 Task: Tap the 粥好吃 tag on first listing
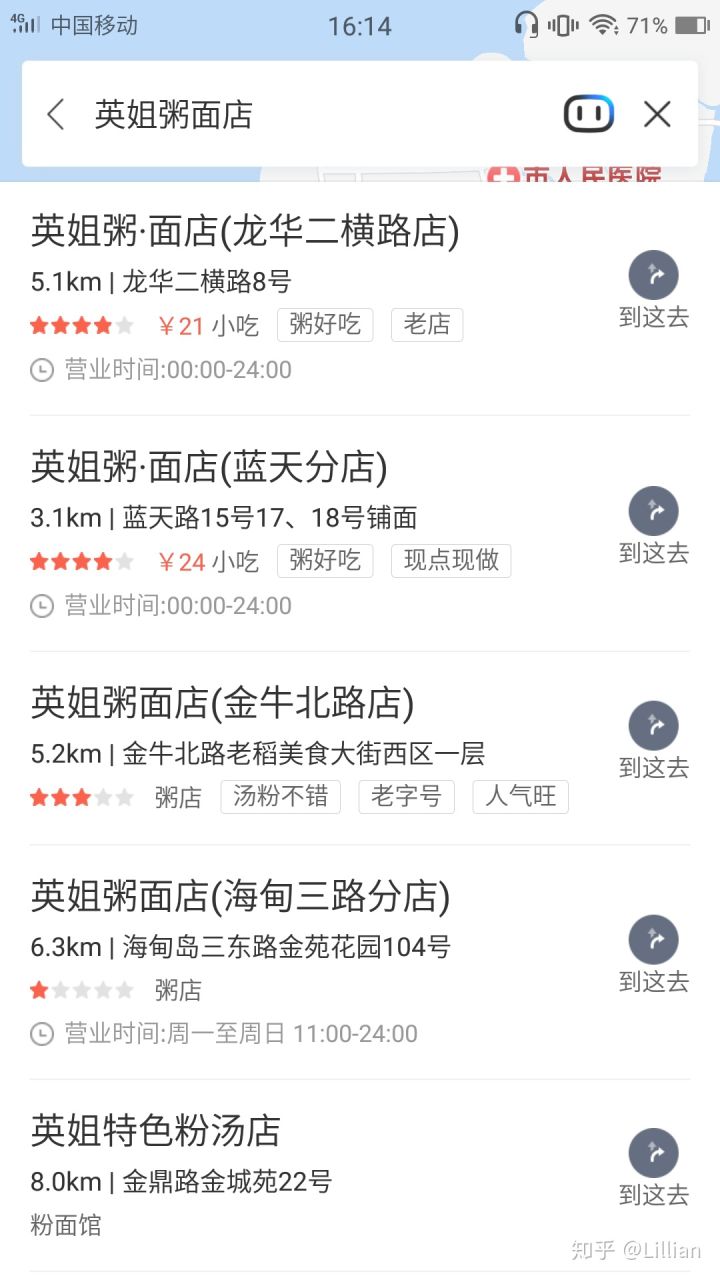[324, 324]
